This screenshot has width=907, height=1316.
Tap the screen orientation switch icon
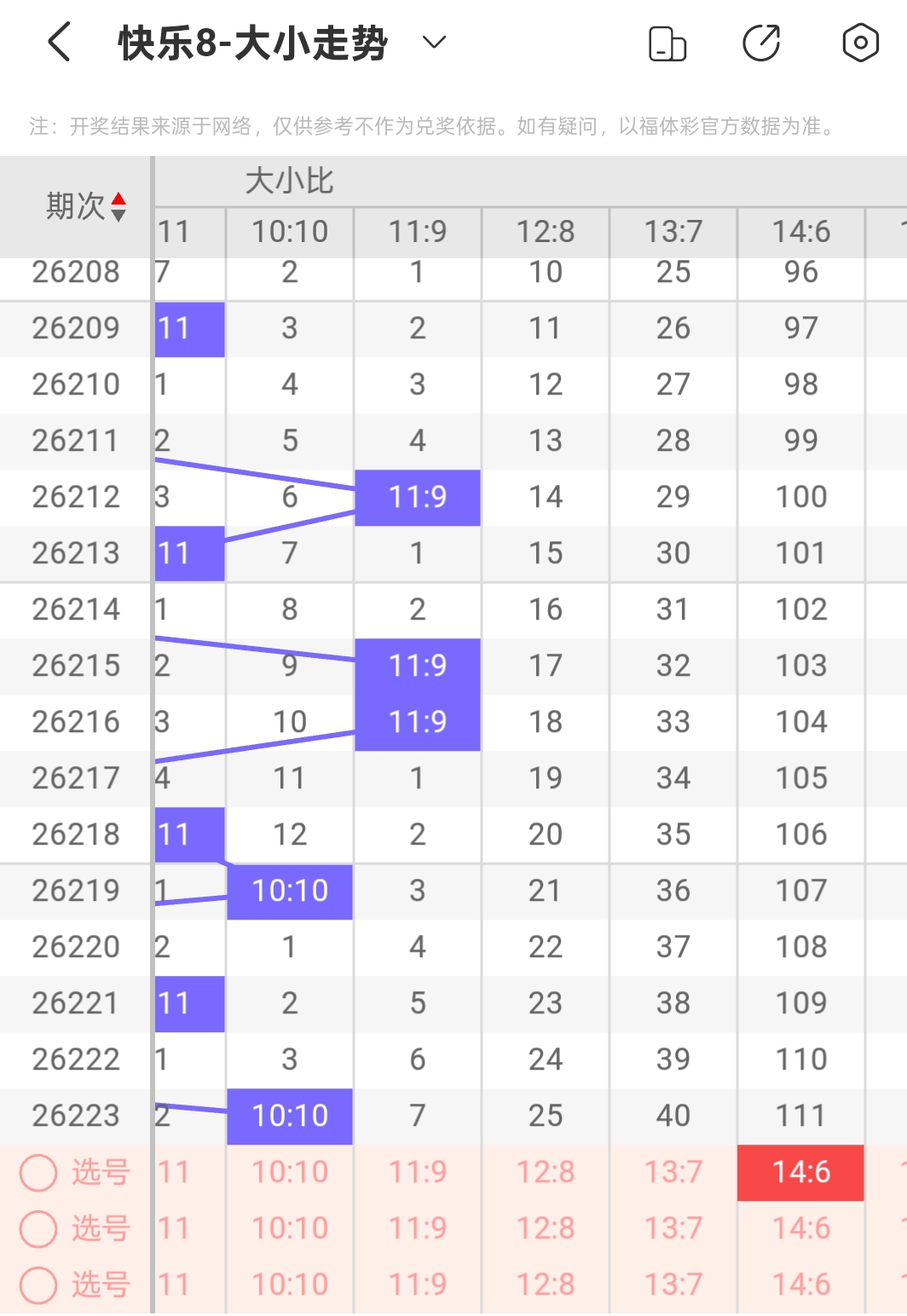click(667, 43)
